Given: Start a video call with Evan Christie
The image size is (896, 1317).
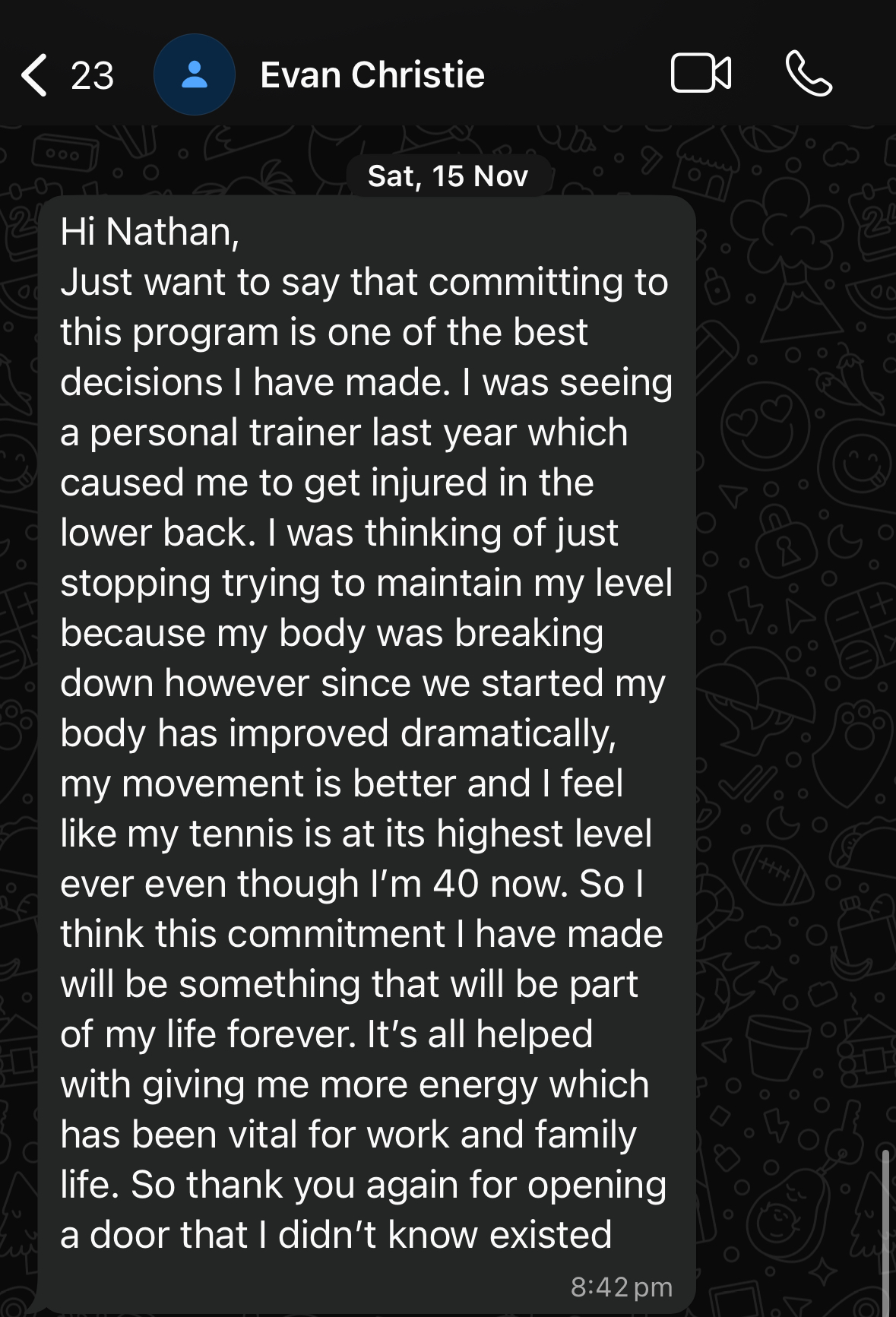Looking at the screenshot, I should pyautogui.click(x=701, y=74).
